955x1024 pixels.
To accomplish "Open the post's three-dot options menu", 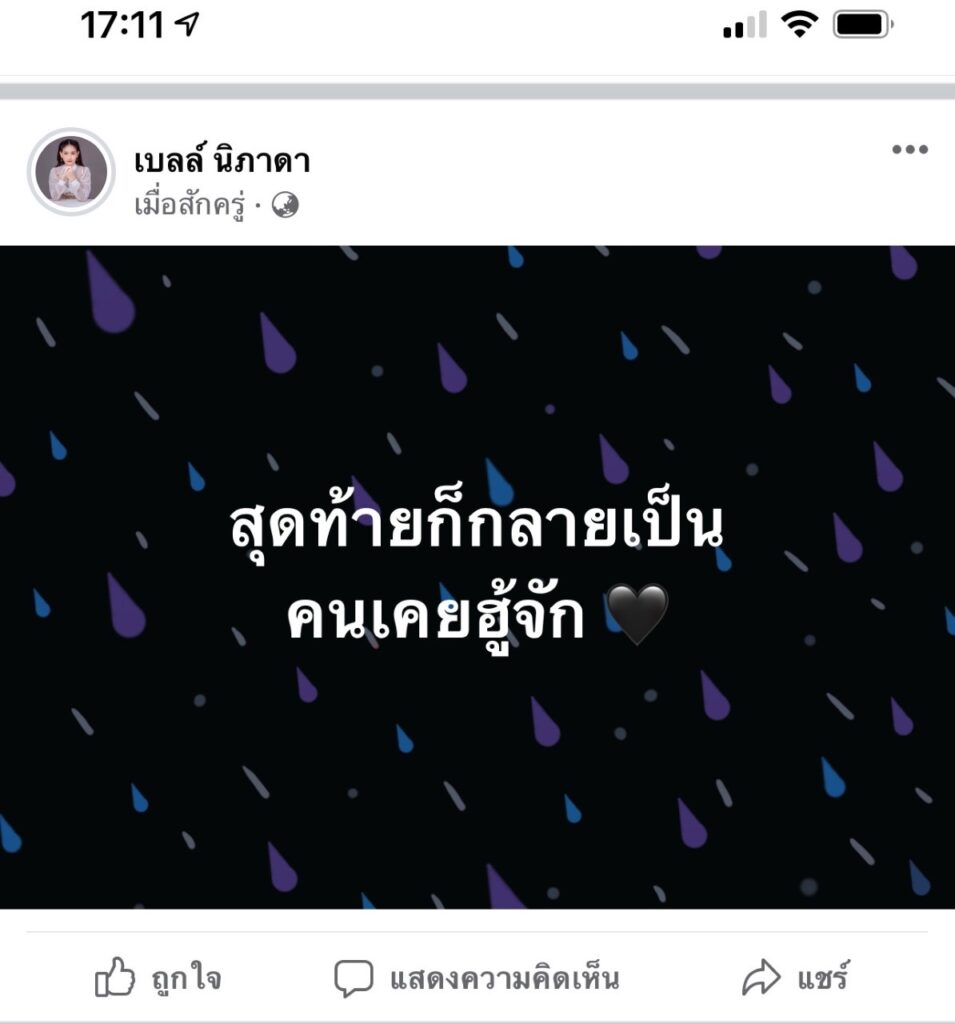I will pyautogui.click(x=909, y=150).
